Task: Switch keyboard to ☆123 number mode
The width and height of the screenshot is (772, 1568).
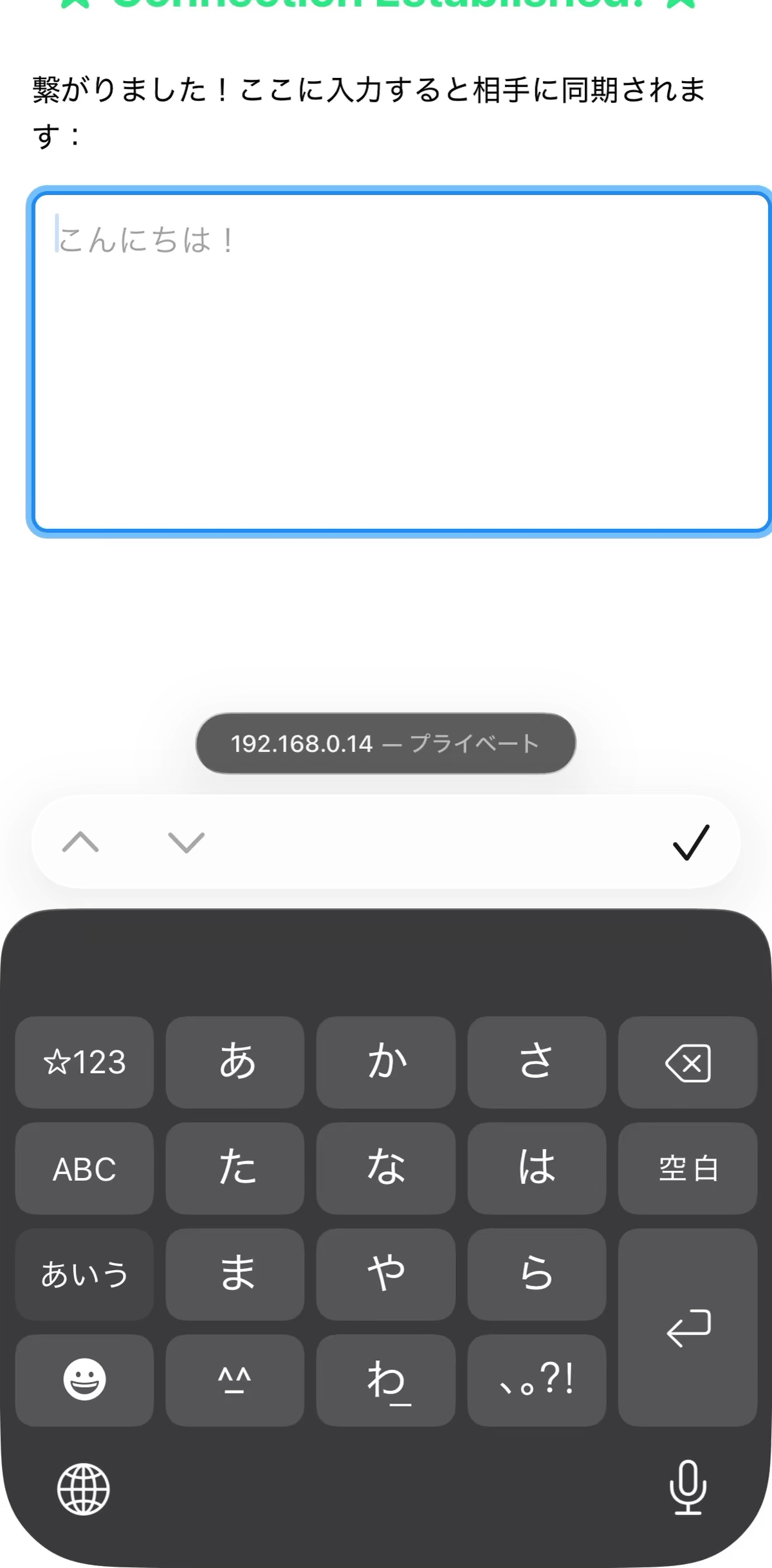Action: coord(84,1062)
